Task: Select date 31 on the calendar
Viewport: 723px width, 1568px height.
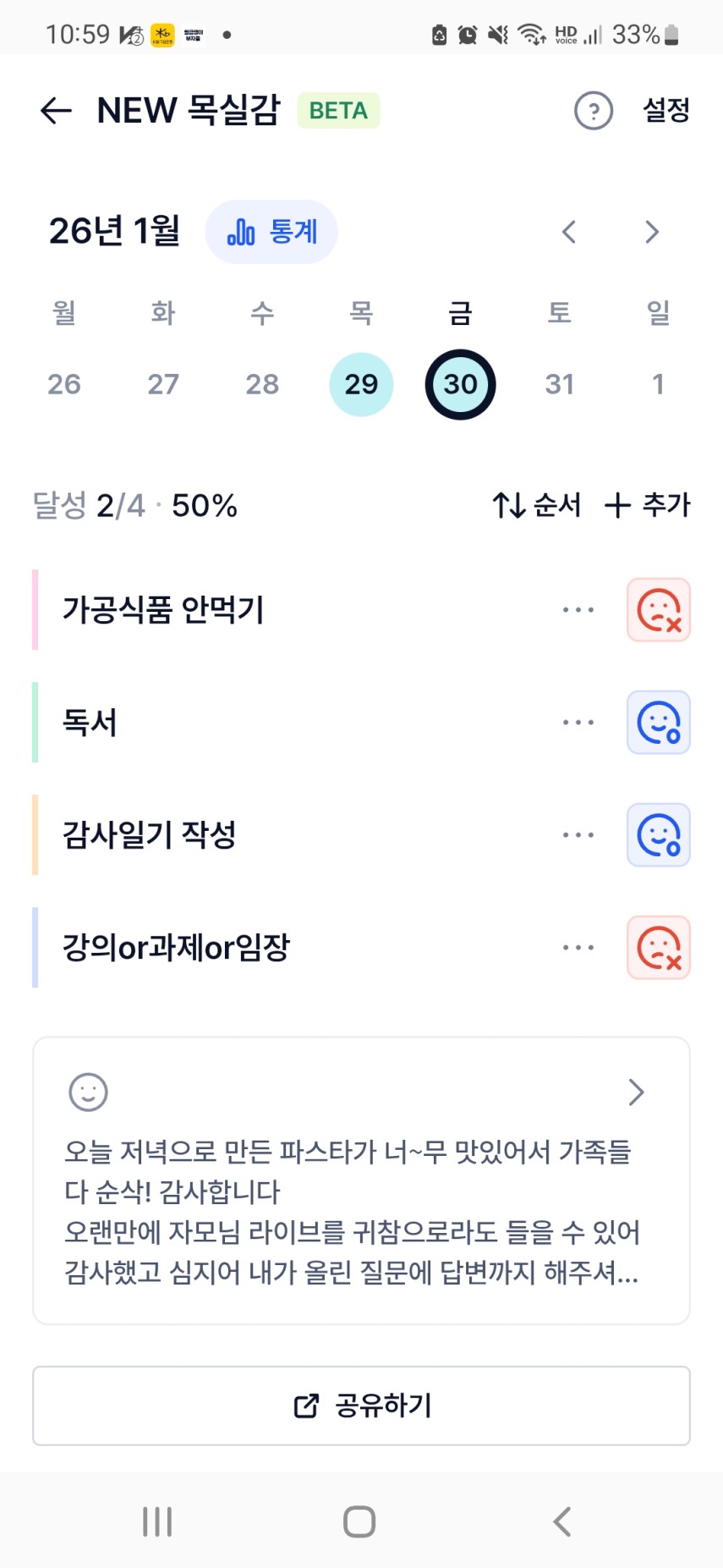Action: coord(559,385)
